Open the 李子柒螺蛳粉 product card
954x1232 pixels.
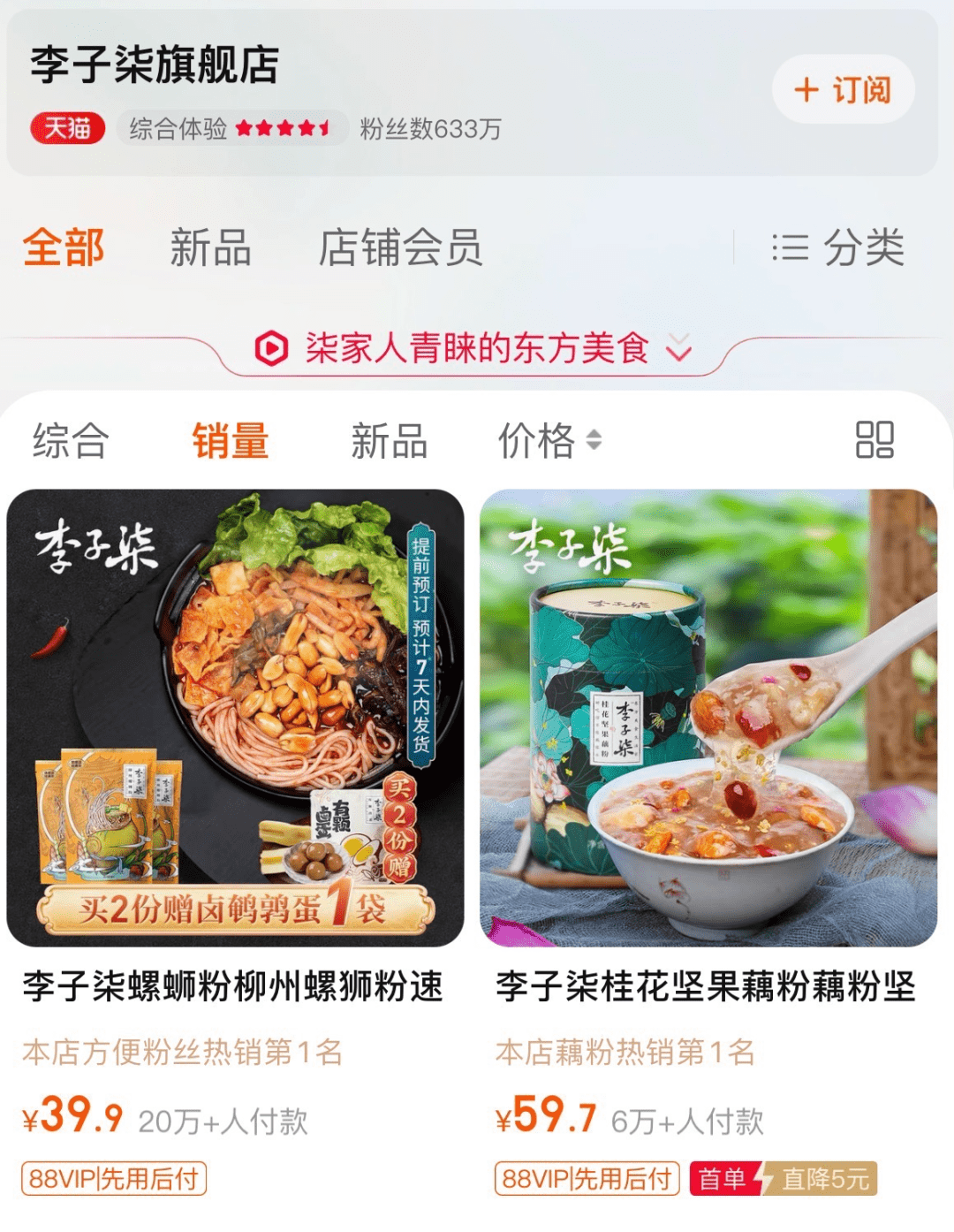click(x=235, y=718)
